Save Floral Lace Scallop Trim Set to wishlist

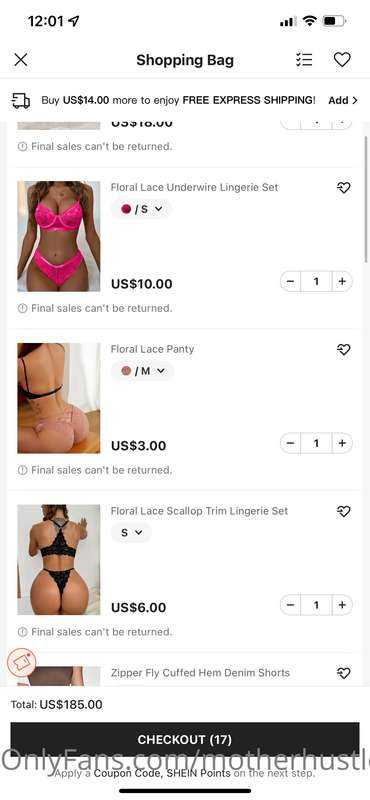[344, 511]
